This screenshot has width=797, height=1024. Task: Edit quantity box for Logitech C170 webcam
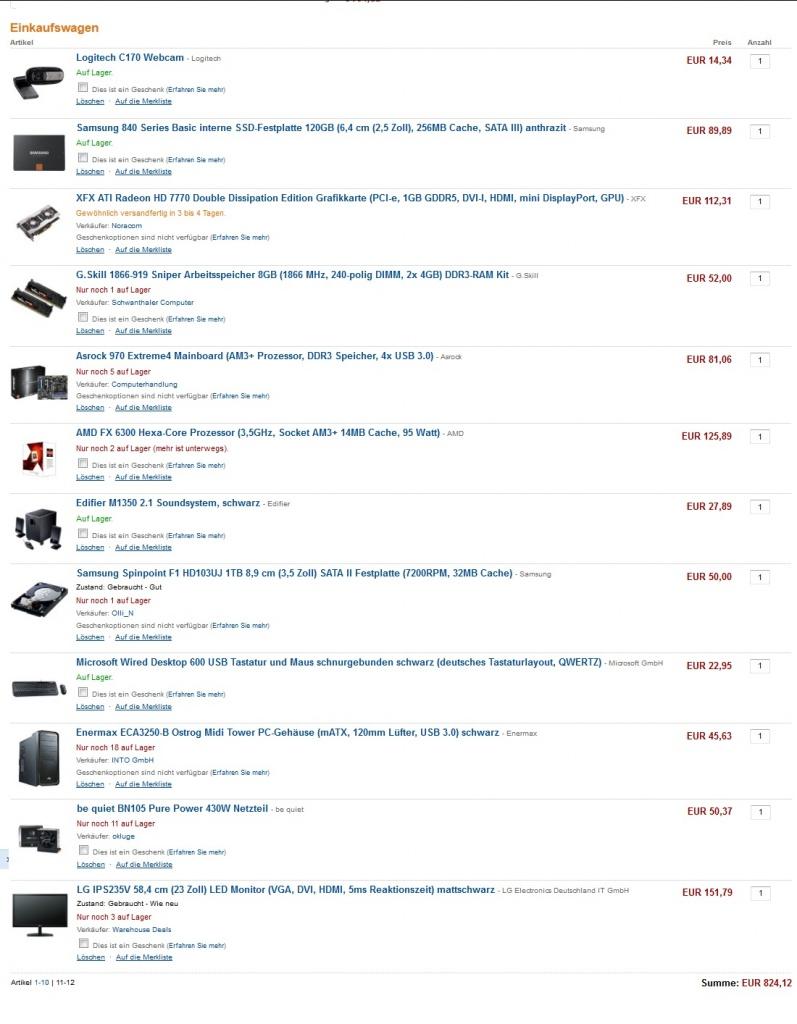click(x=759, y=61)
